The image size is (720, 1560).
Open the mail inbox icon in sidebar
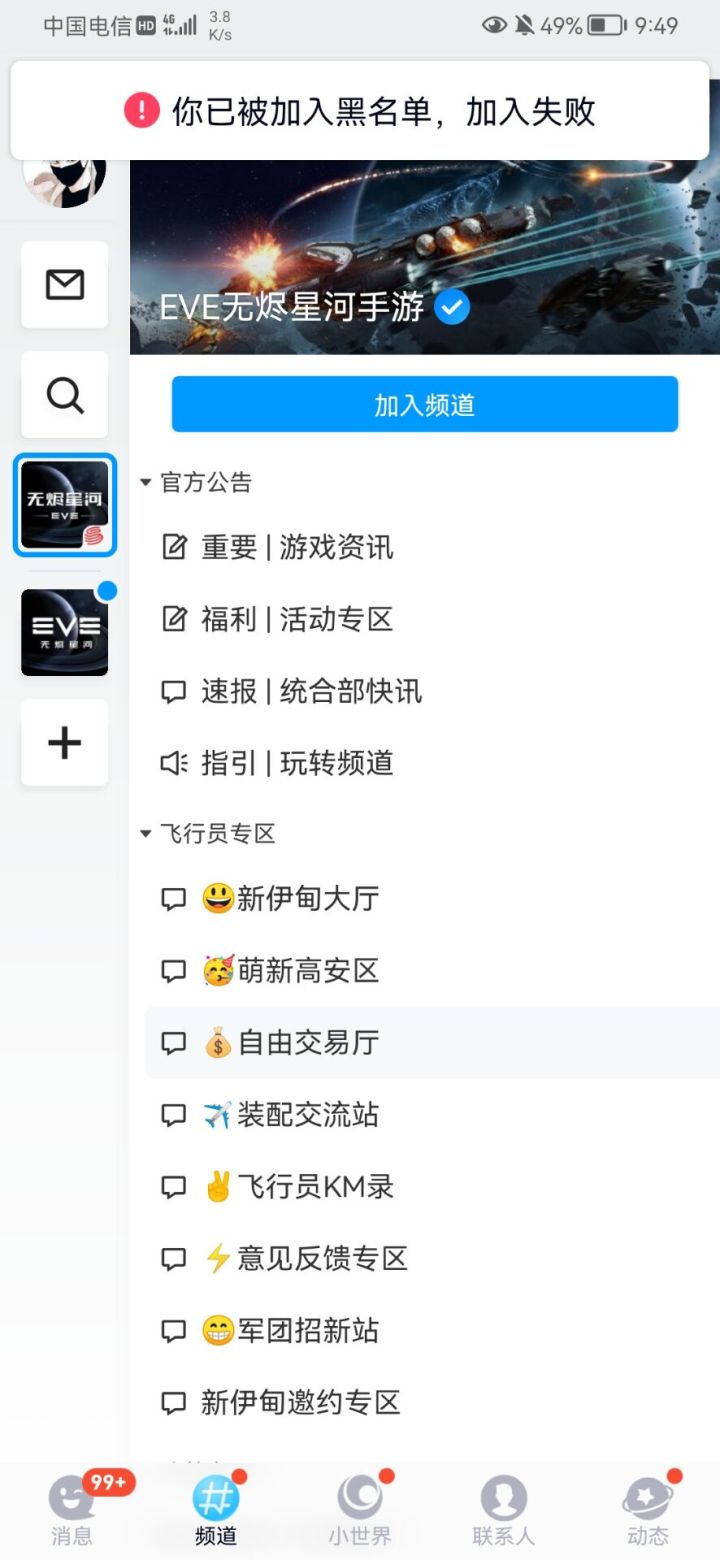tap(65, 285)
